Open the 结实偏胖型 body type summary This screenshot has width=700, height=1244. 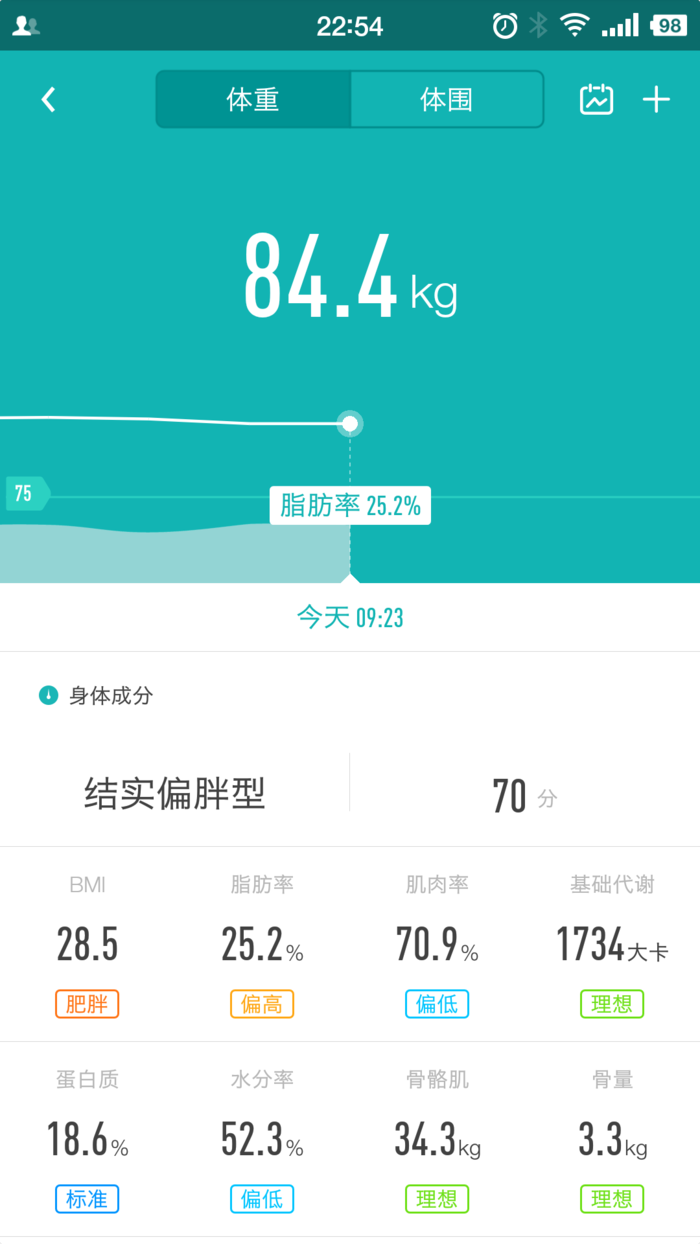coord(175,795)
